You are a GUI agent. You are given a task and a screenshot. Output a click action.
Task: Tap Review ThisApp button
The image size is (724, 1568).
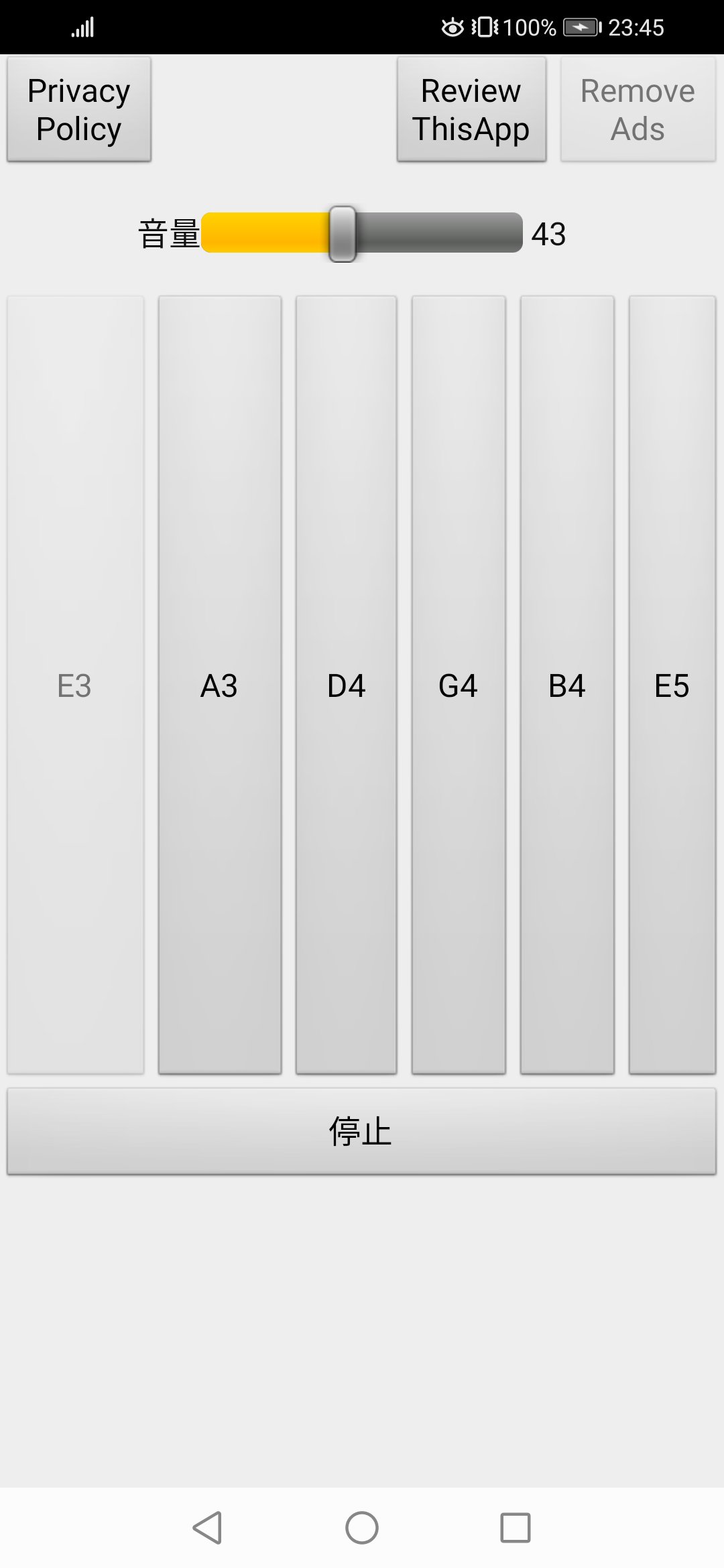pos(471,109)
